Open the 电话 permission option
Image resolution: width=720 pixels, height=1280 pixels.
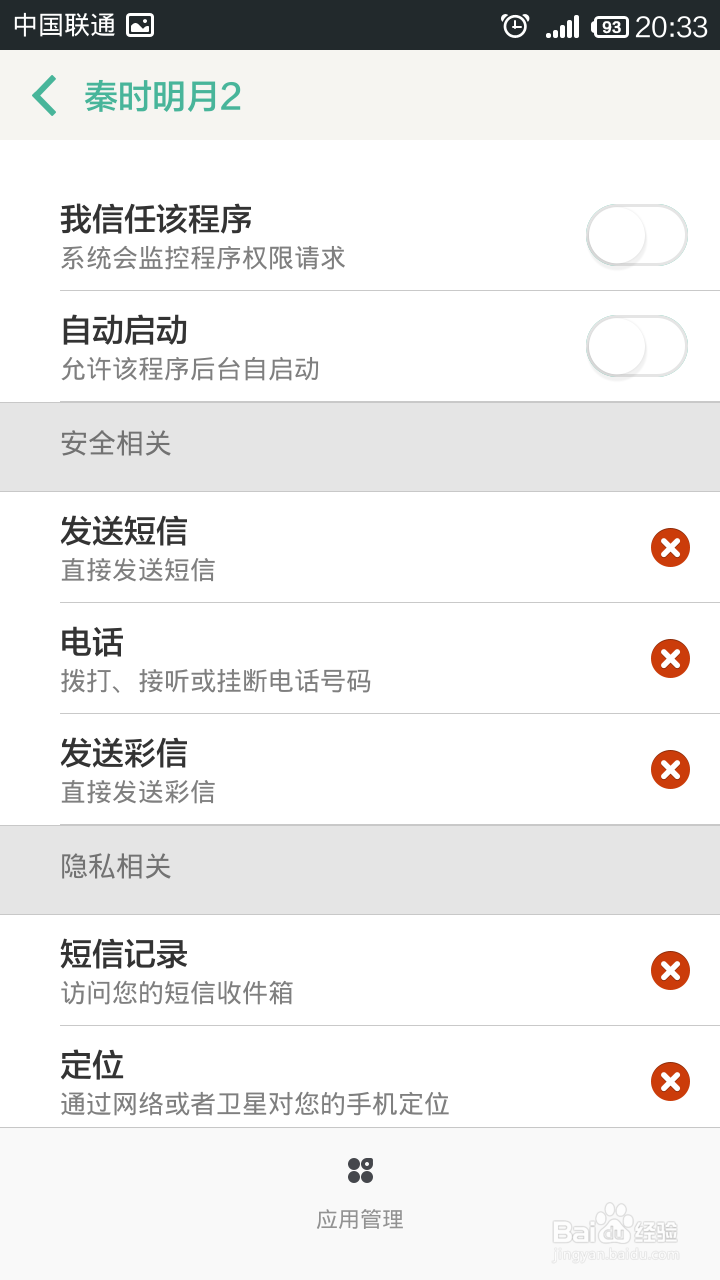coord(670,659)
